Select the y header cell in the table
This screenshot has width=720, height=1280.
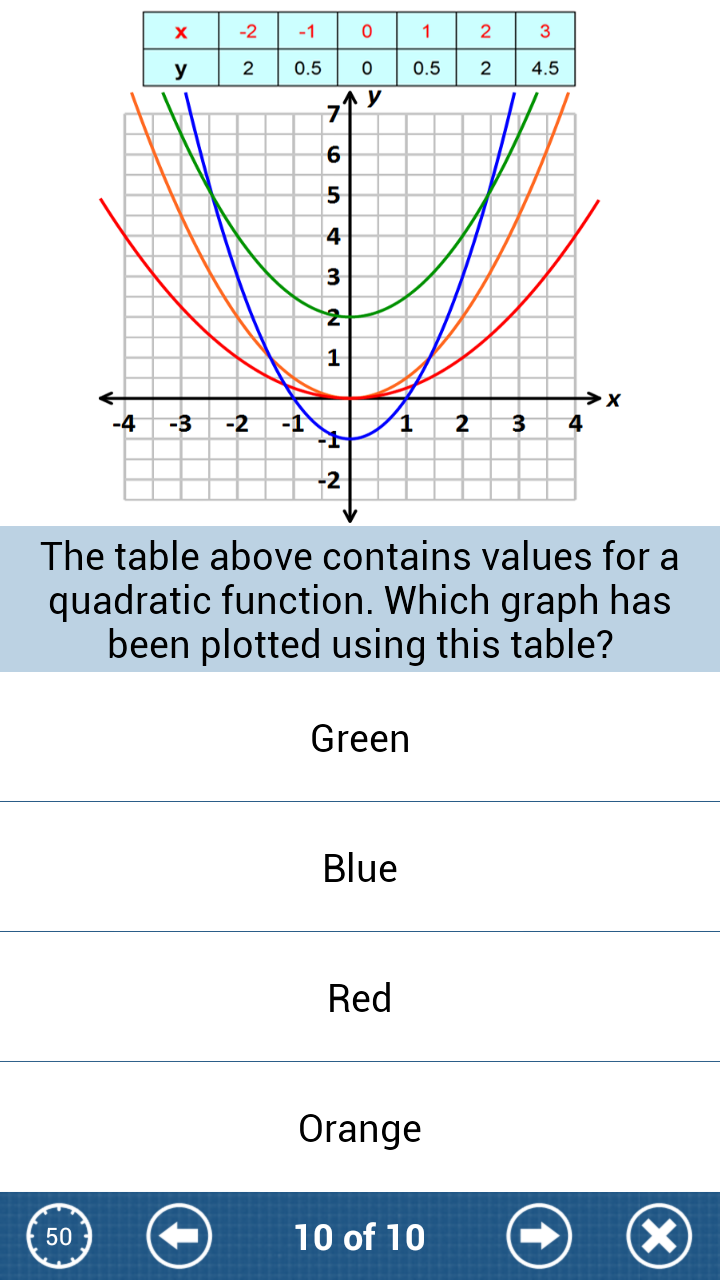tap(180, 68)
